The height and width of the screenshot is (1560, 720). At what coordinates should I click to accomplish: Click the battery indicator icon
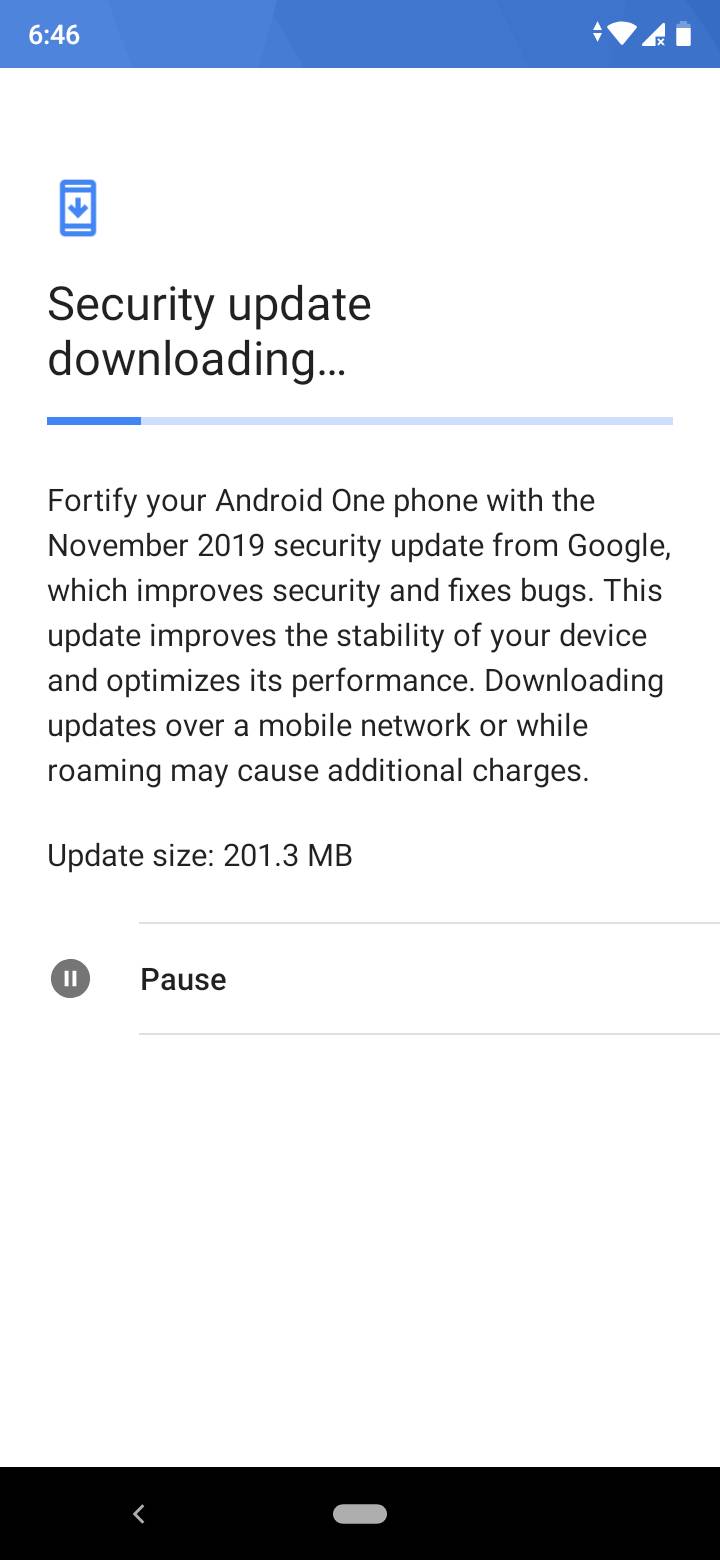[684, 33]
